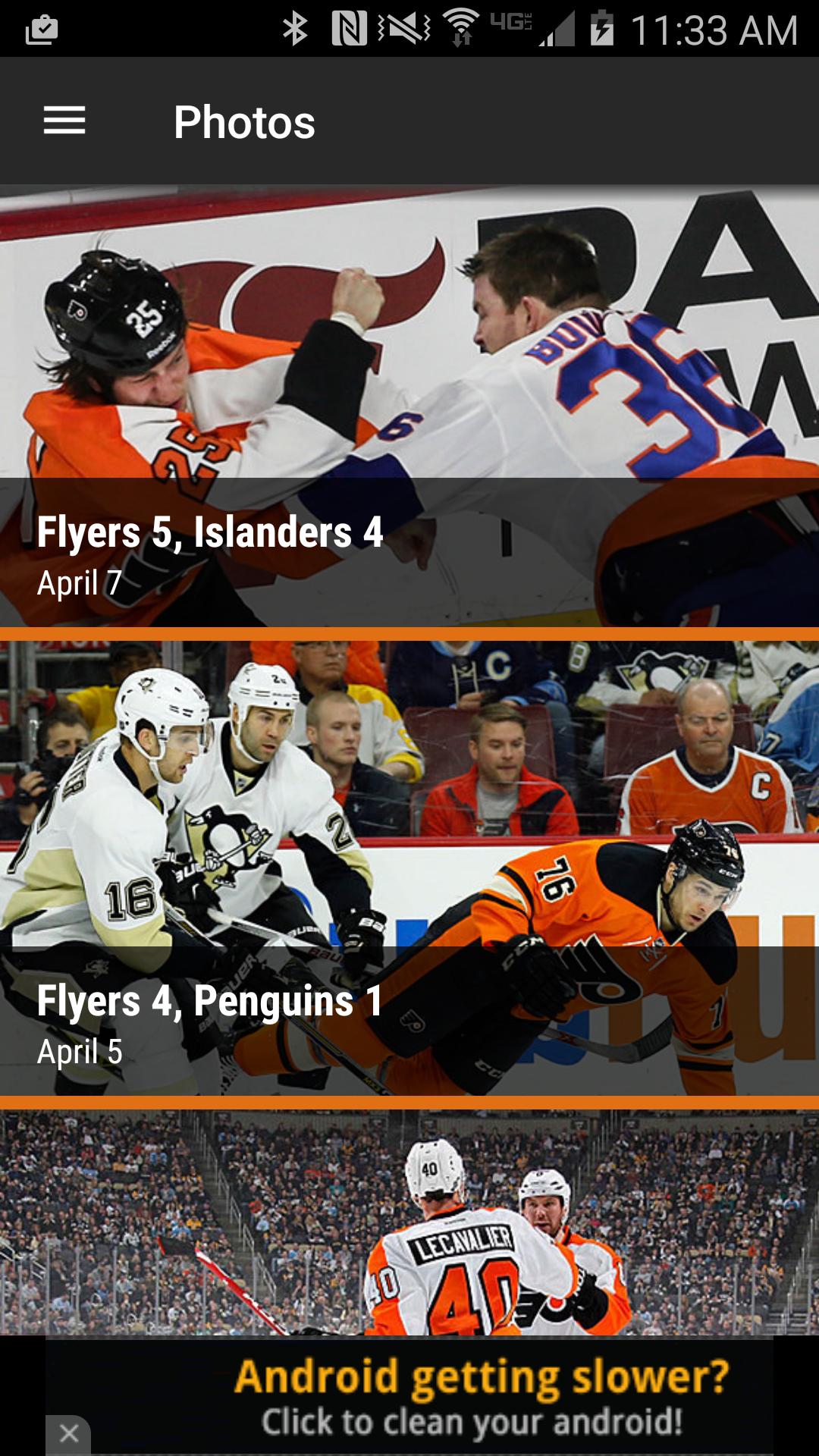Dismiss the ad banner
819x1456 pixels.
click(68, 1433)
